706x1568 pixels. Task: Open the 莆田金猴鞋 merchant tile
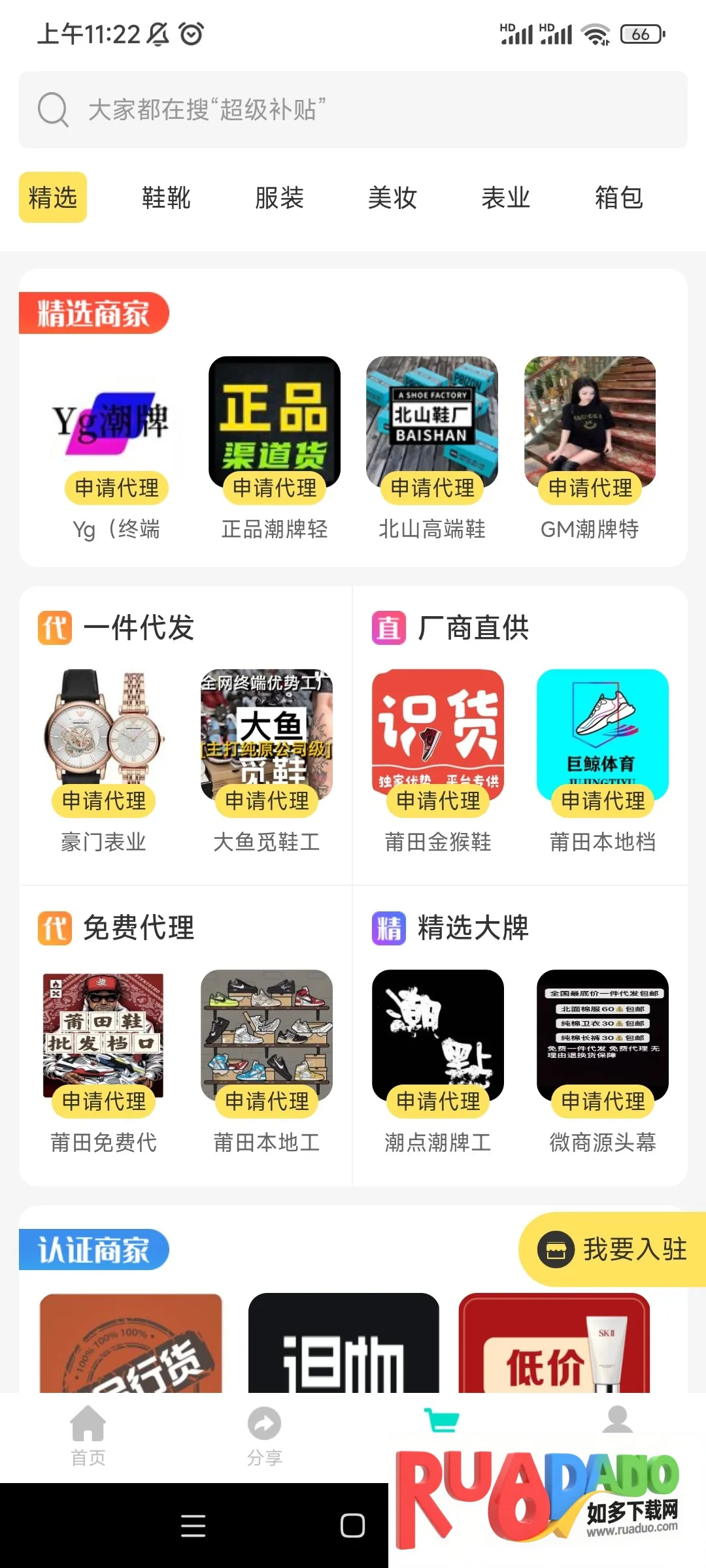pyautogui.click(x=438, y=732)
